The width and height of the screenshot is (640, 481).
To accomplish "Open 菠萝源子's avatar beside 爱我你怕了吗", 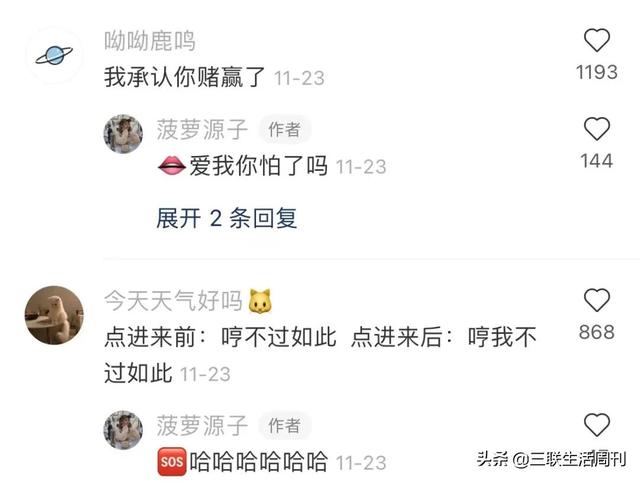I will pos(124,134).
